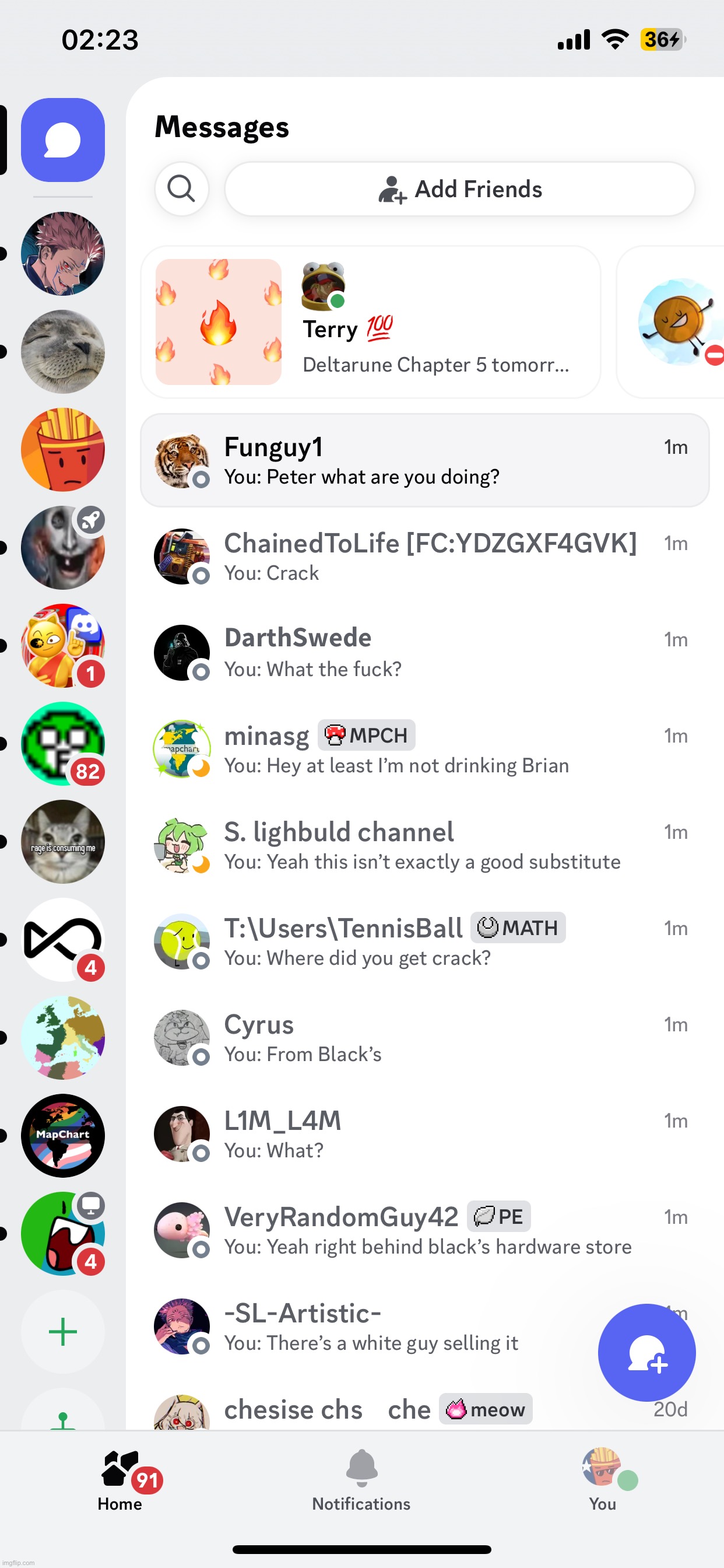The height and width of the screenshot is (1568, 724).
Task: Open the chat with Cyrus
Action: pos(424,1038)
